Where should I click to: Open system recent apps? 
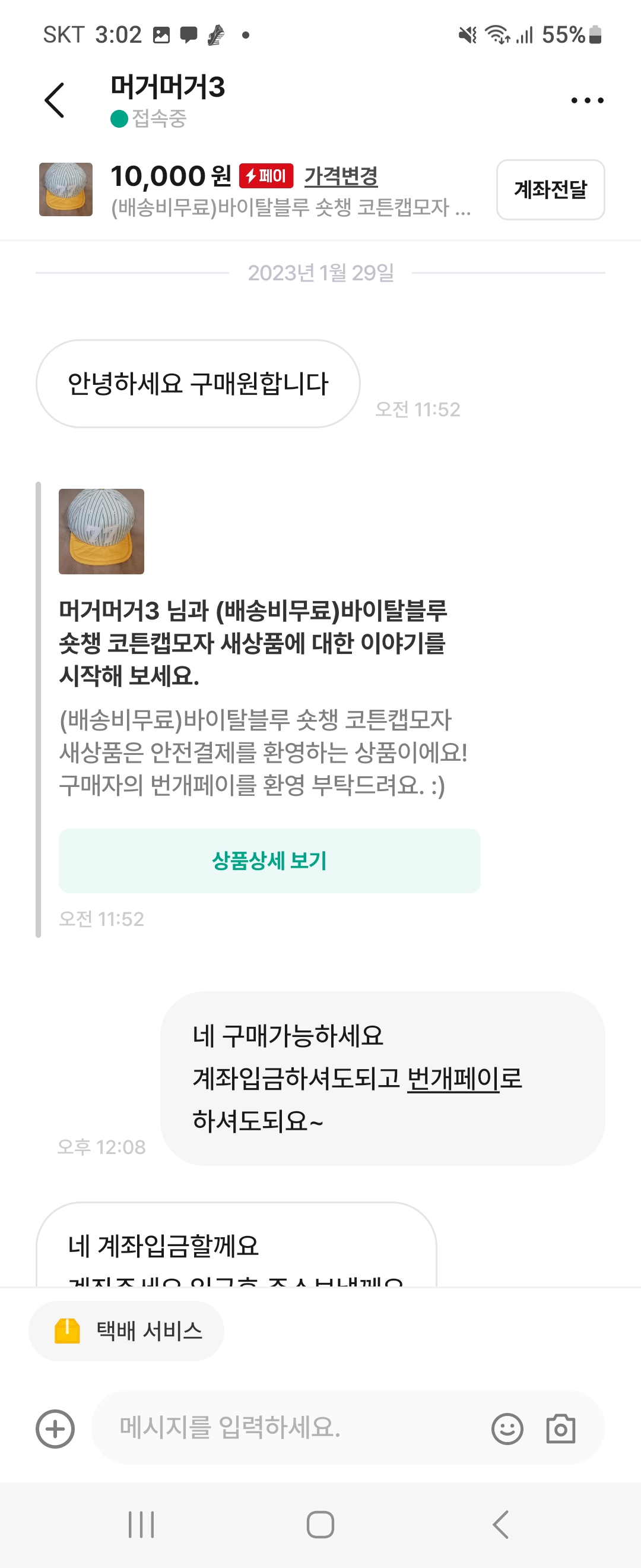pos(141,1524)
